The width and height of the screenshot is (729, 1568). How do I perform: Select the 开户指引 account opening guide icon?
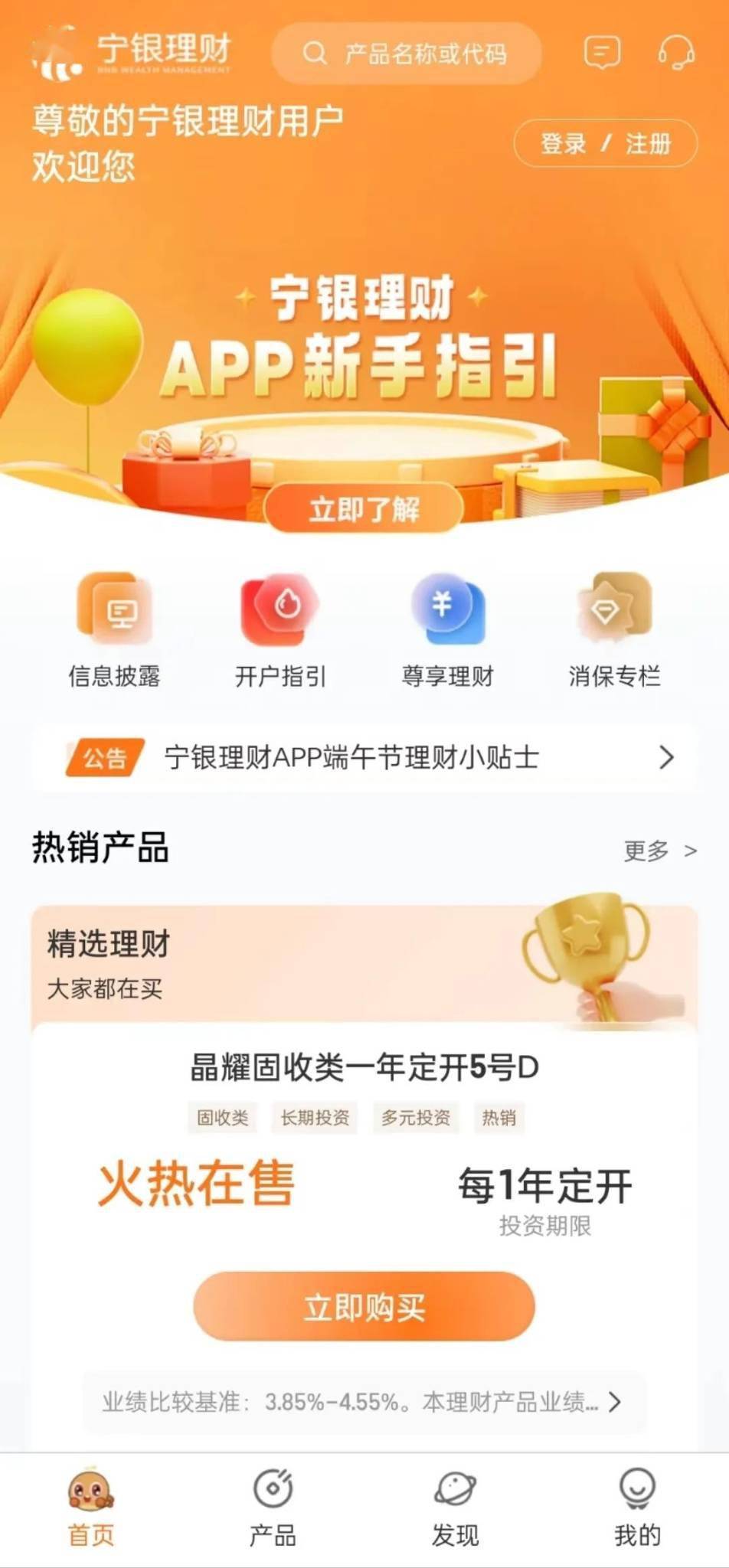[279, 612]
